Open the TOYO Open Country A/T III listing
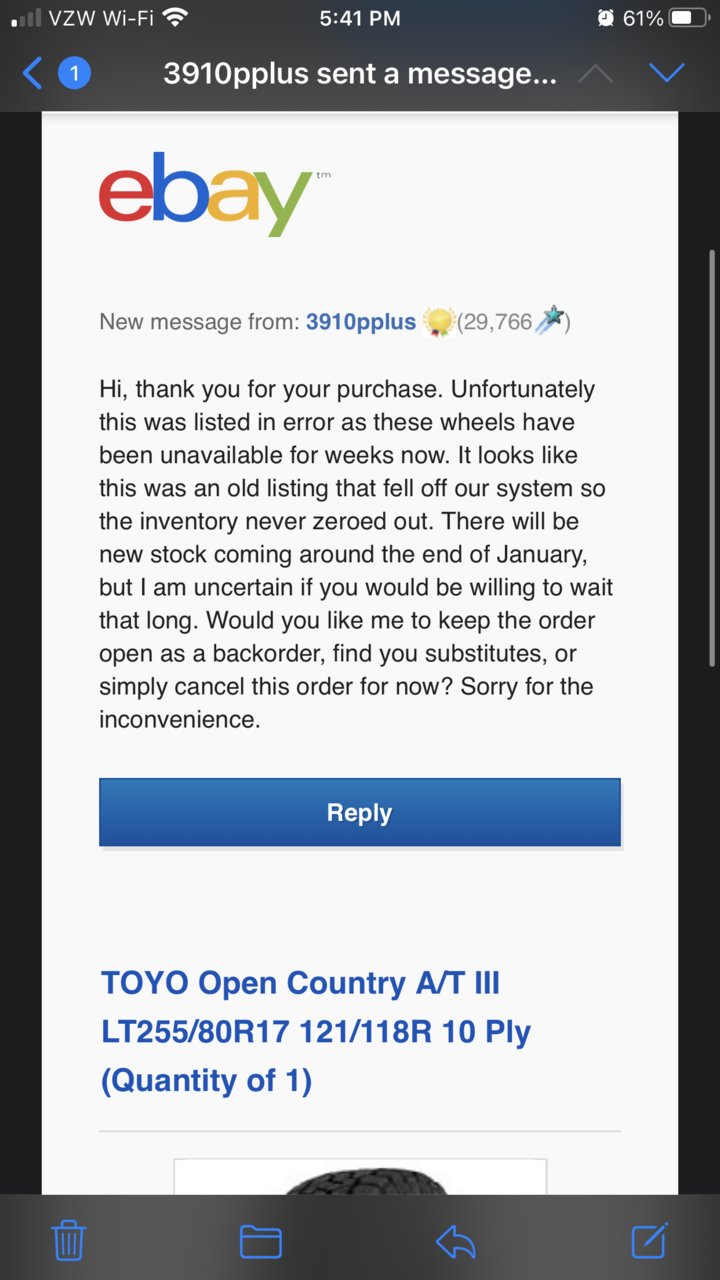 316,1032
